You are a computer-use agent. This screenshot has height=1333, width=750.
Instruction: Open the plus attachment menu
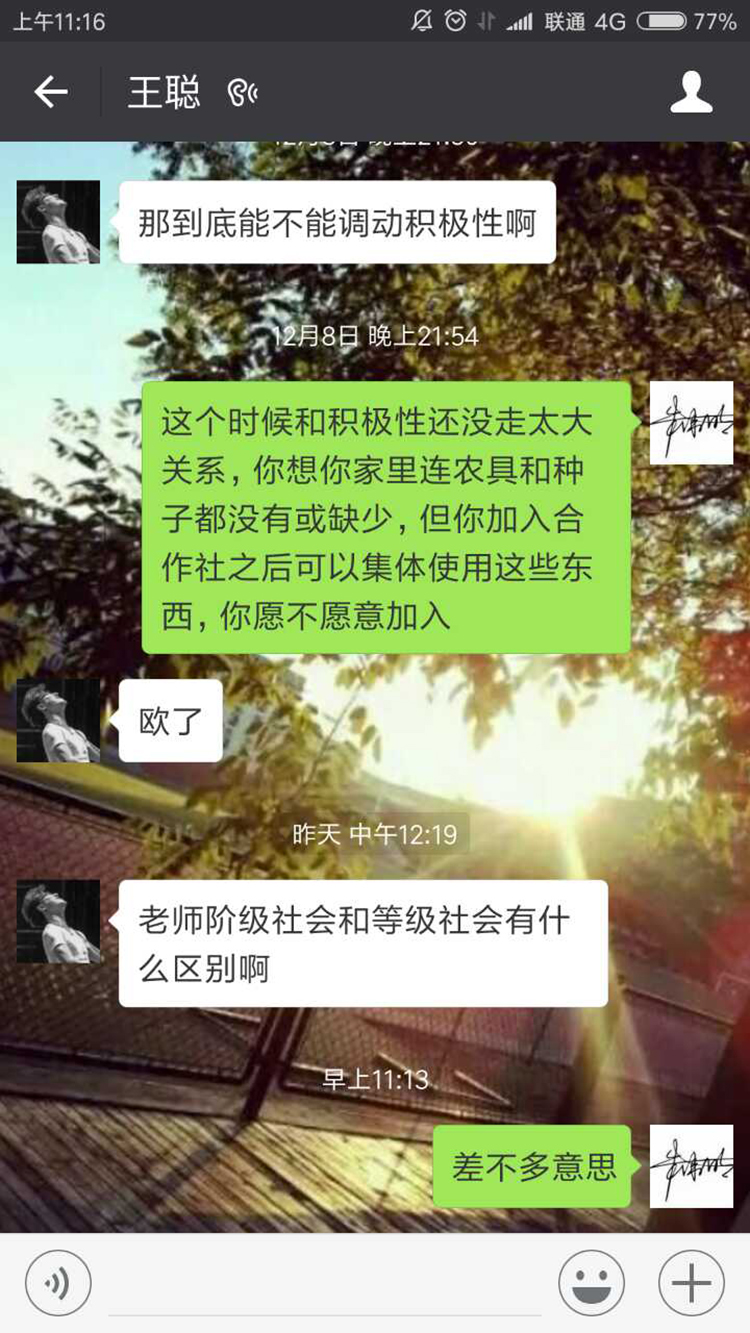point(691,1283)
